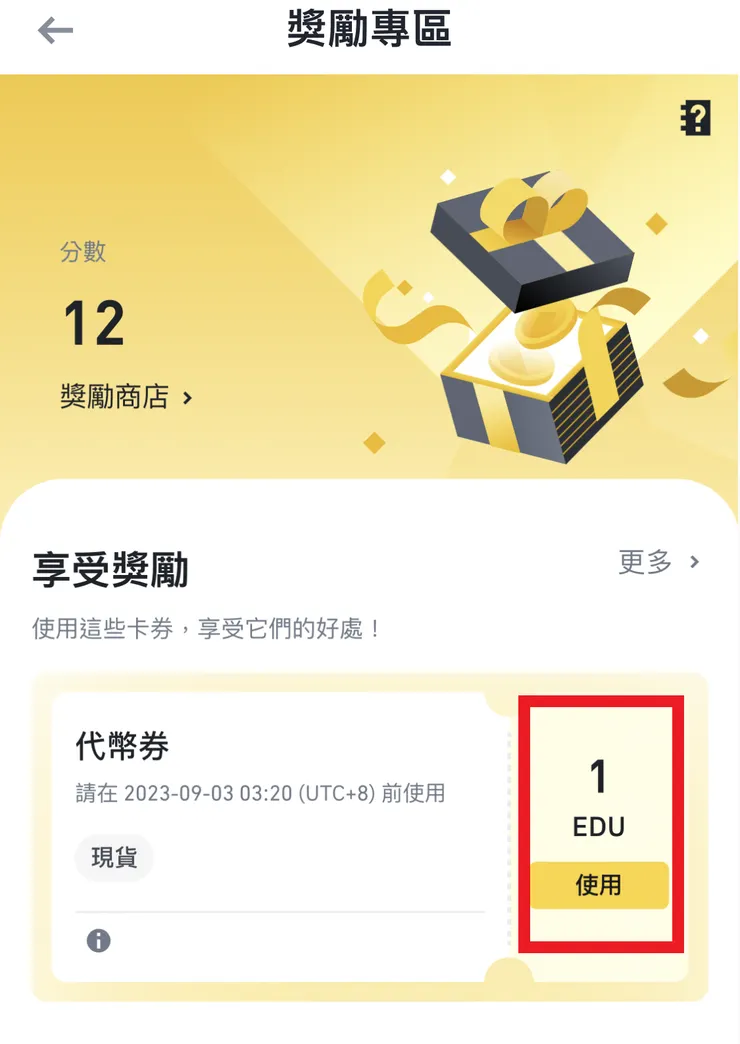This screenshot has width=740, height=1044.
Task: View 更多 rewards
Action: click(659, 562)
